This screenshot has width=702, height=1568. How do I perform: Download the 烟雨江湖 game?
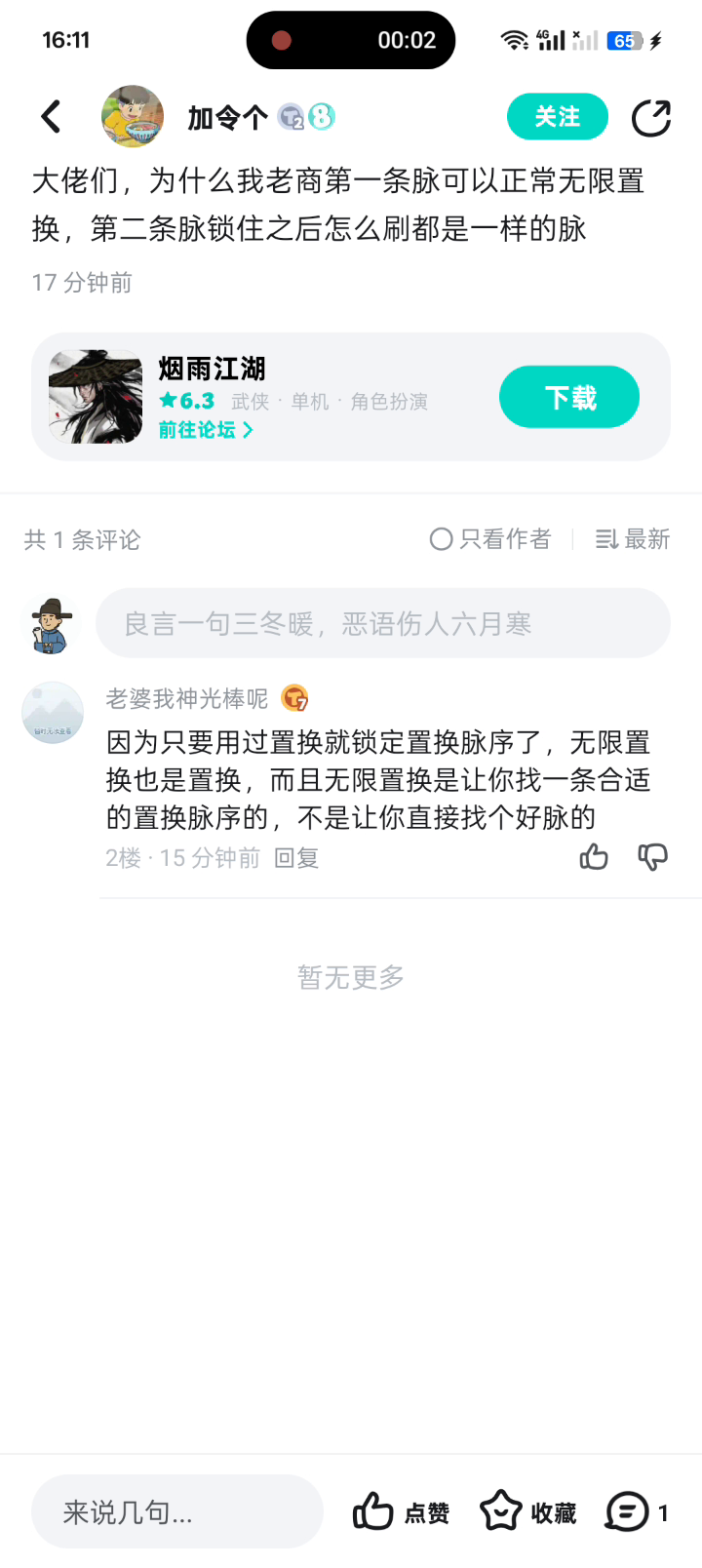569,397
